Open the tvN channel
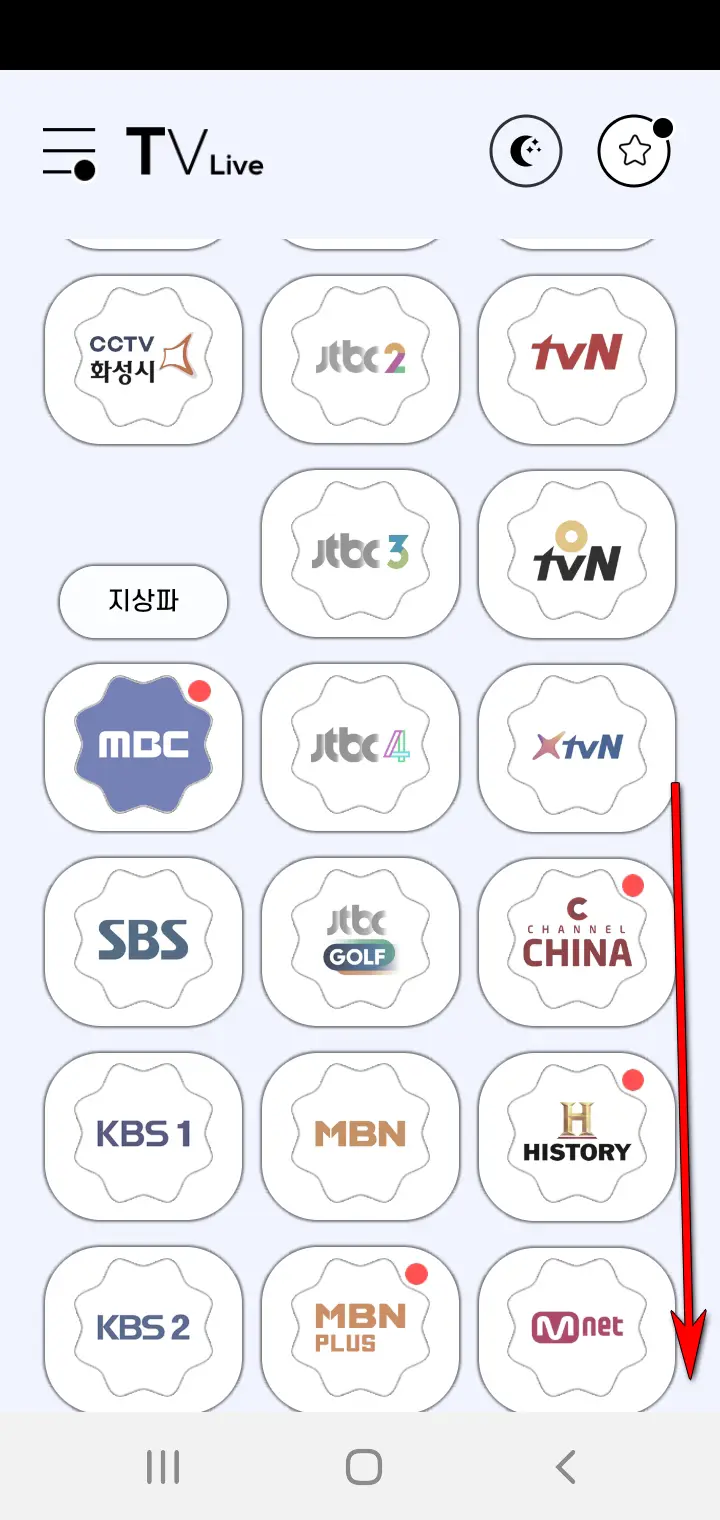Screen dimensions: 720x1520 point(576,358)
